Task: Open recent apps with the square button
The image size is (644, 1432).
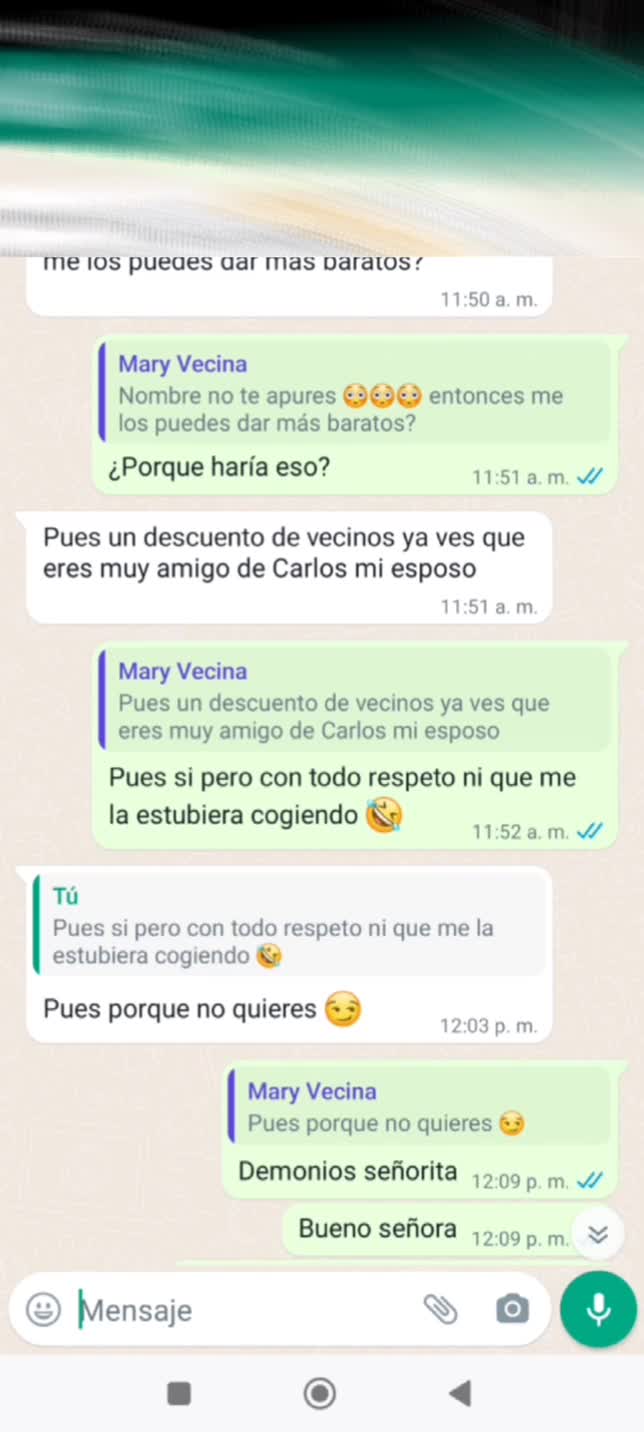Action: tap(179, 1393)
